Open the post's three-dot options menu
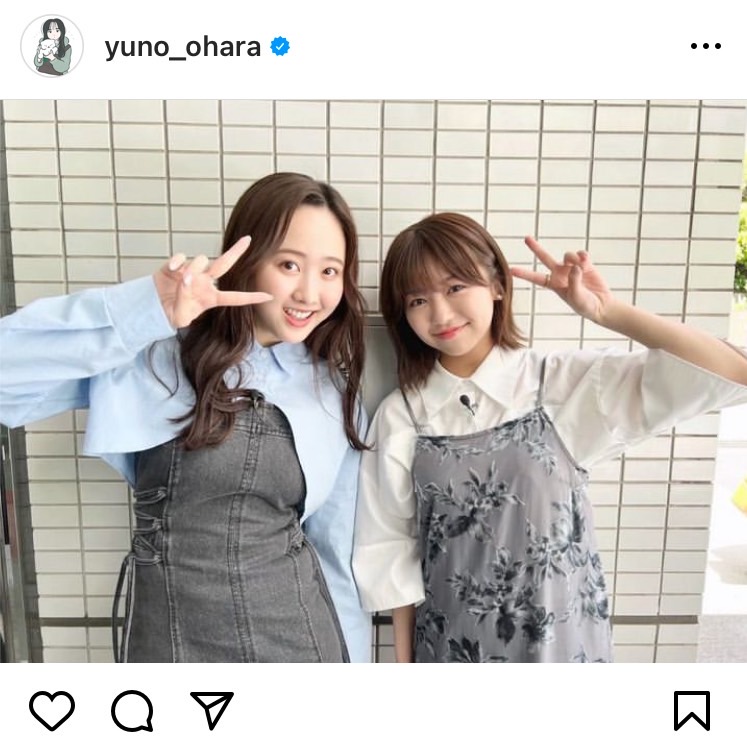 pyautogui.click(x=705, y=46)
